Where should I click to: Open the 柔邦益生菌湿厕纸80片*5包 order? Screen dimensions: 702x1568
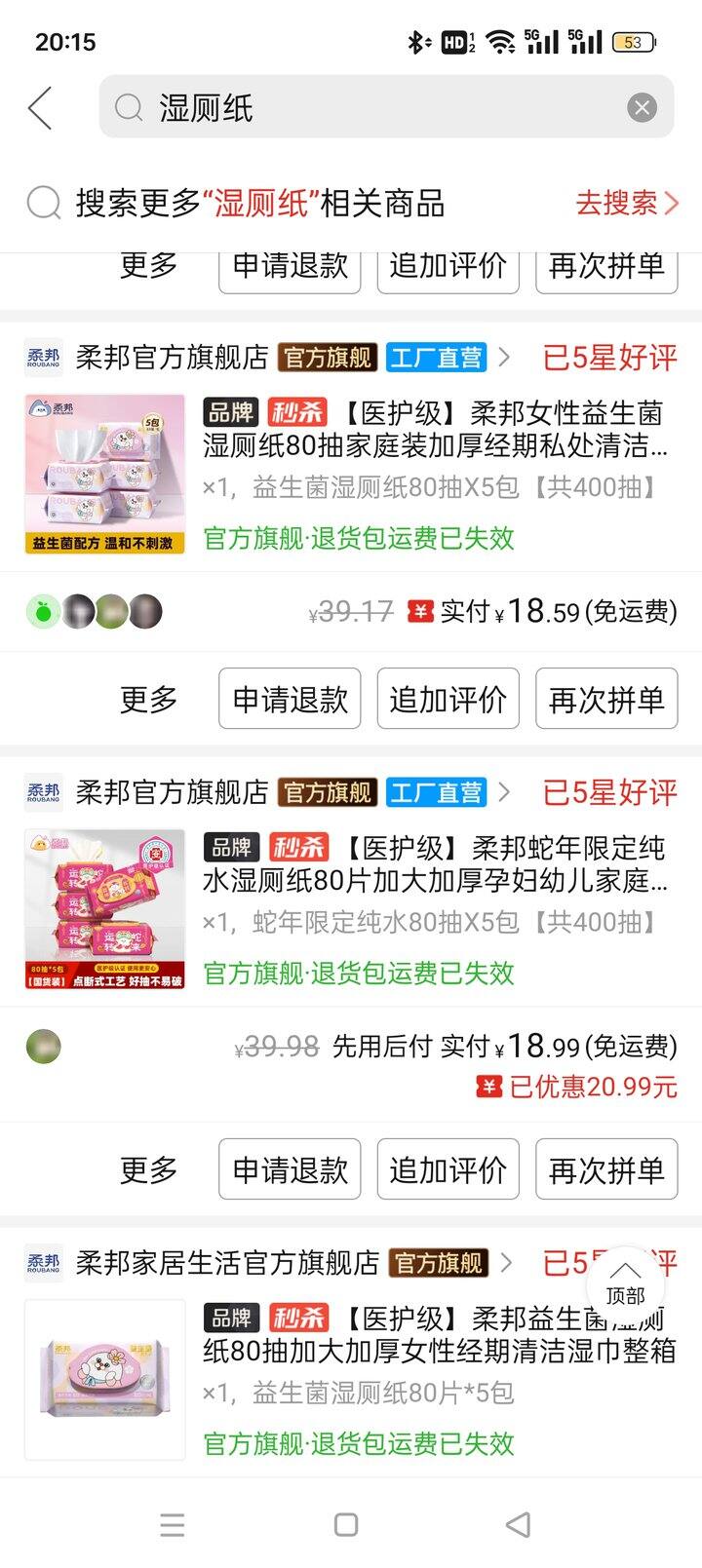tap(434, 1335)
